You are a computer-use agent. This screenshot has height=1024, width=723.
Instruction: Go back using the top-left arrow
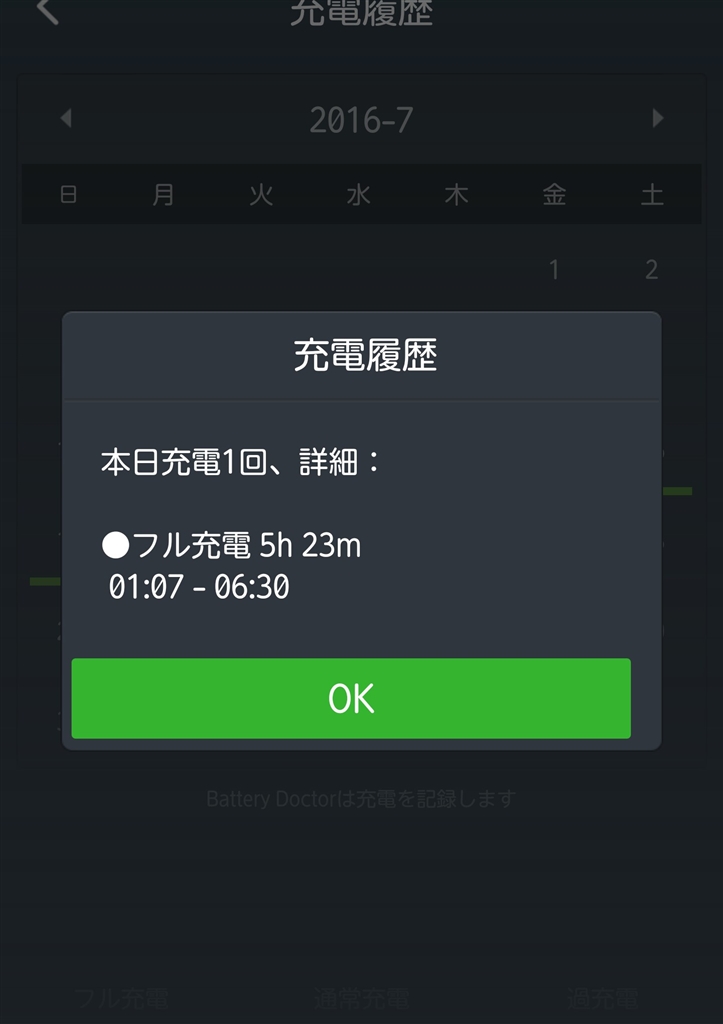[47, 12]
